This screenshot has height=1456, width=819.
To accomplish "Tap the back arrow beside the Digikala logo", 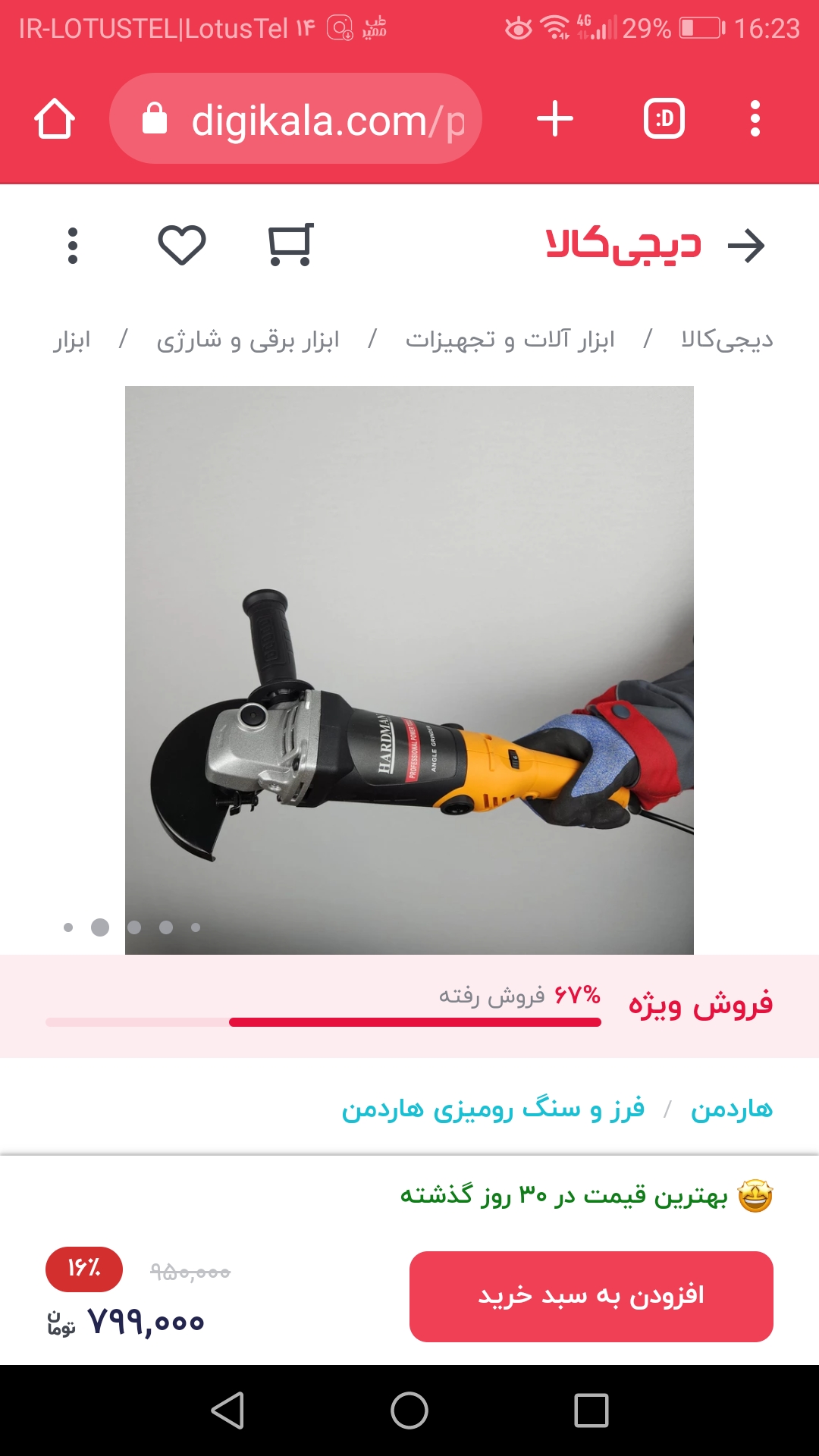I will (746, 246).
